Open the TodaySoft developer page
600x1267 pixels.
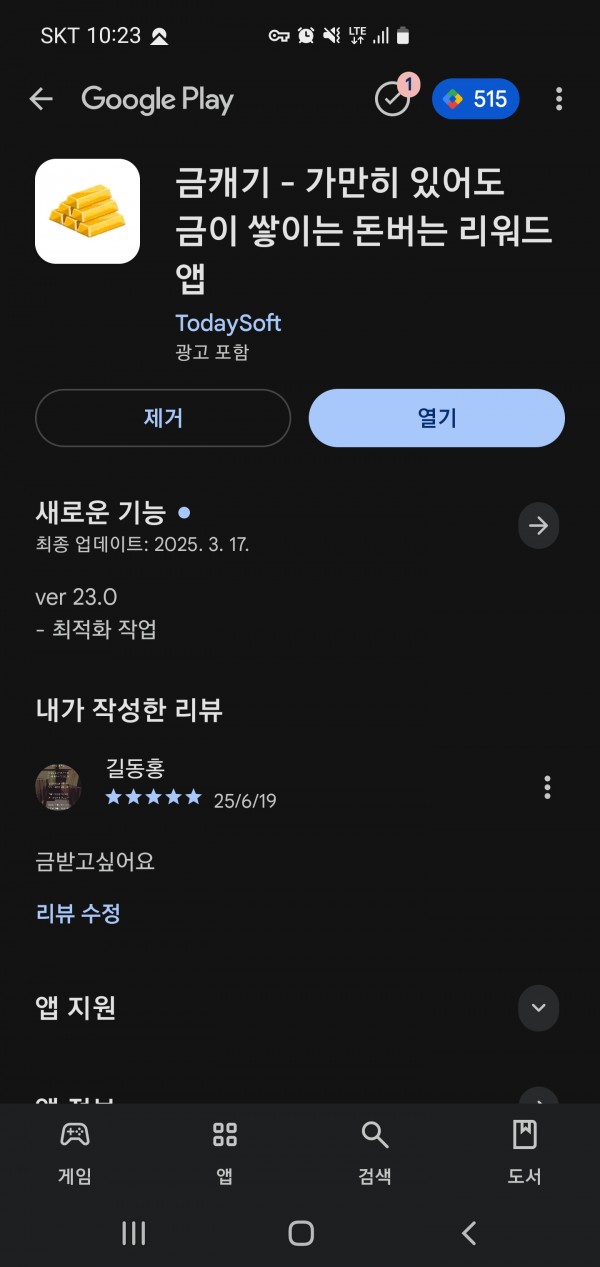click(x=228, y=323)
